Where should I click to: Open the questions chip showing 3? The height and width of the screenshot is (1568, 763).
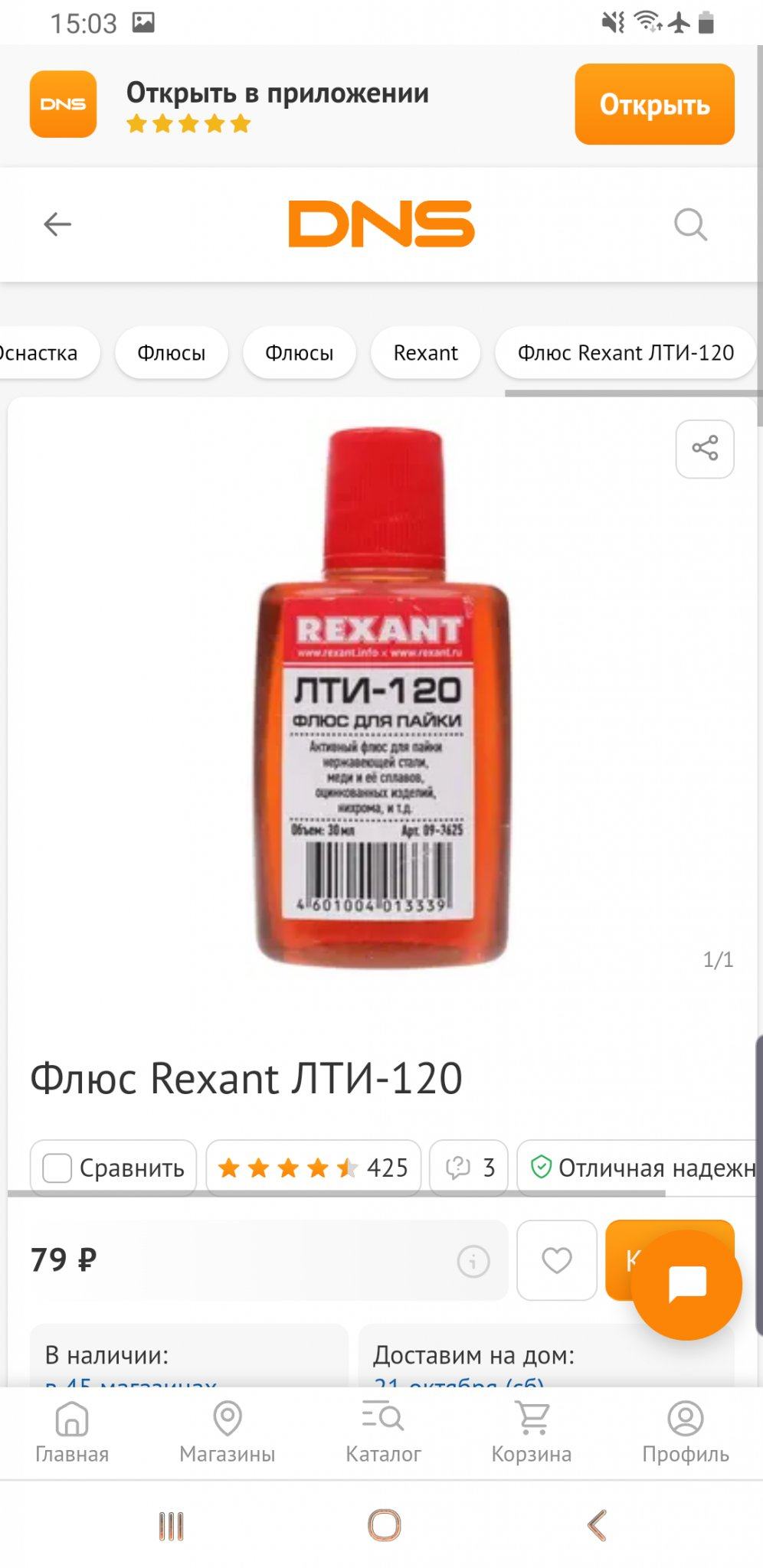tap(469, 1168)
